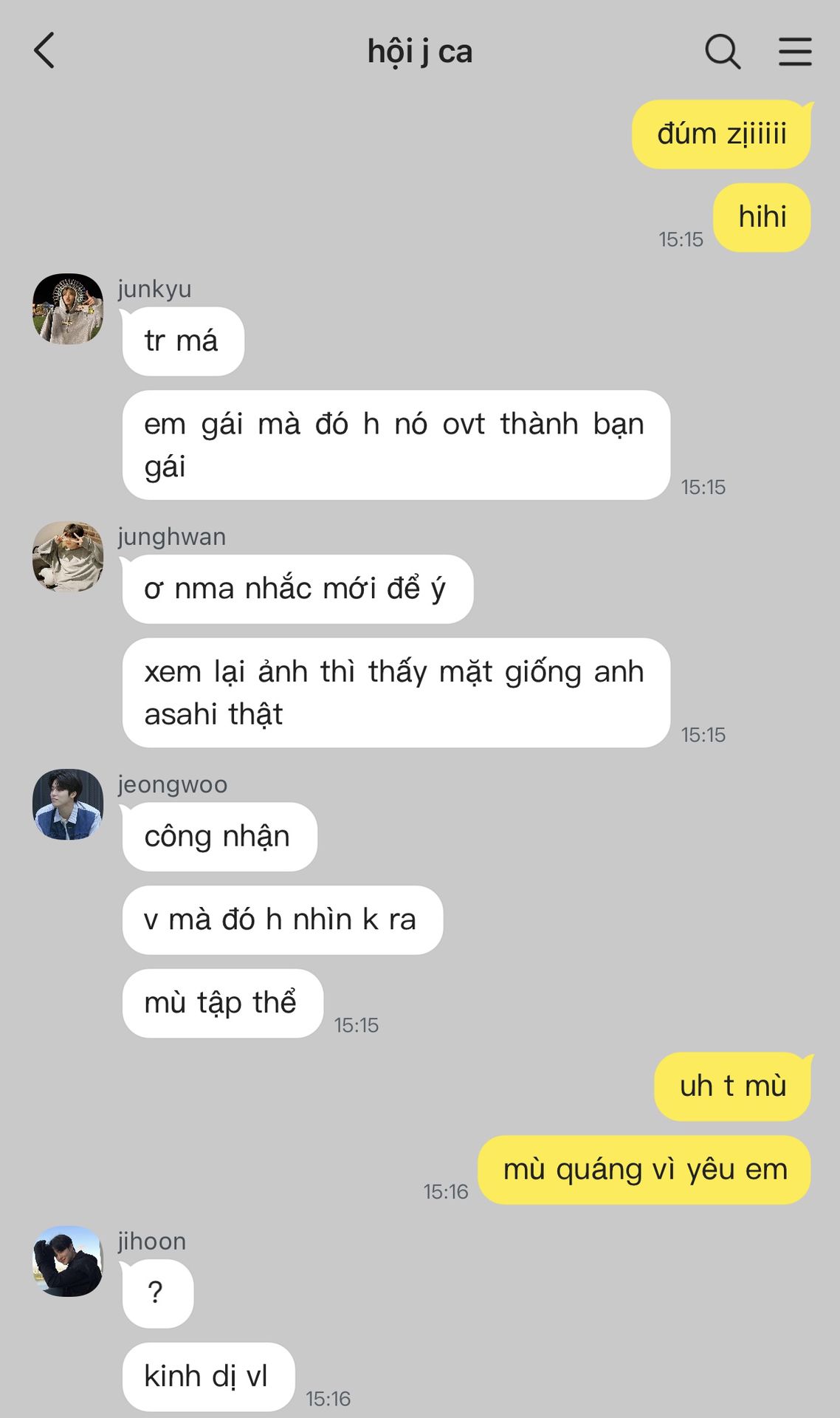Open the chat menu hamburger icon
This screenshot has width=840, height=1418.
pyautogui.click(x=795, y=52)
